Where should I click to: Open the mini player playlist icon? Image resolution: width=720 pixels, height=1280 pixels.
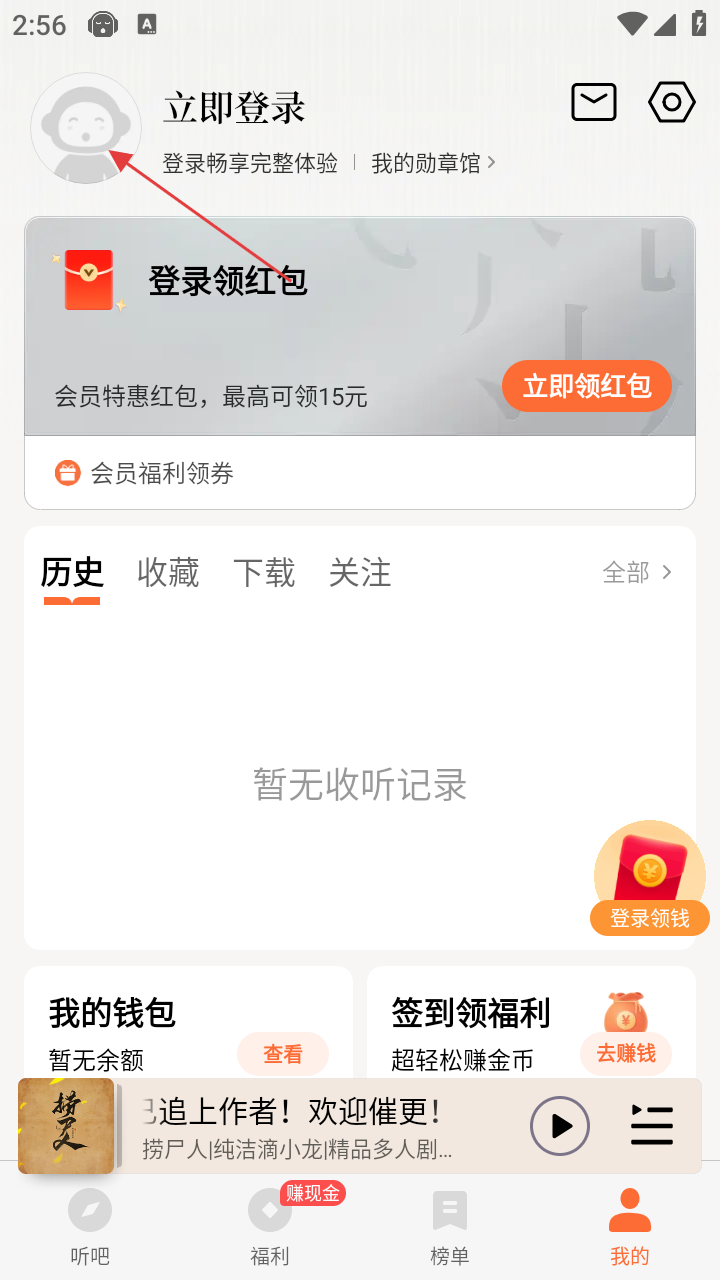[x=651, y=1126]
